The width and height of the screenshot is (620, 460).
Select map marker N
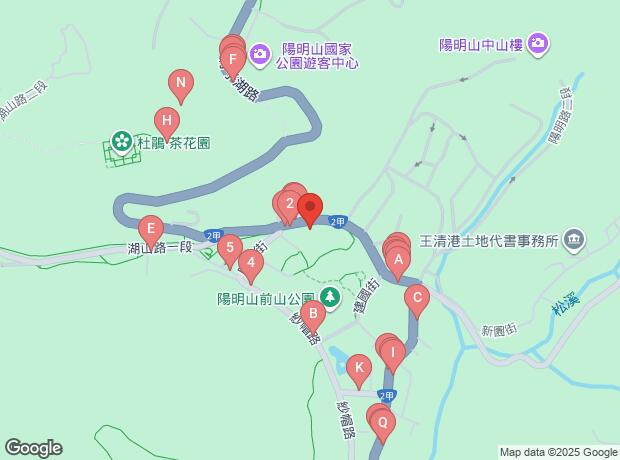click(x=180, y=83)
